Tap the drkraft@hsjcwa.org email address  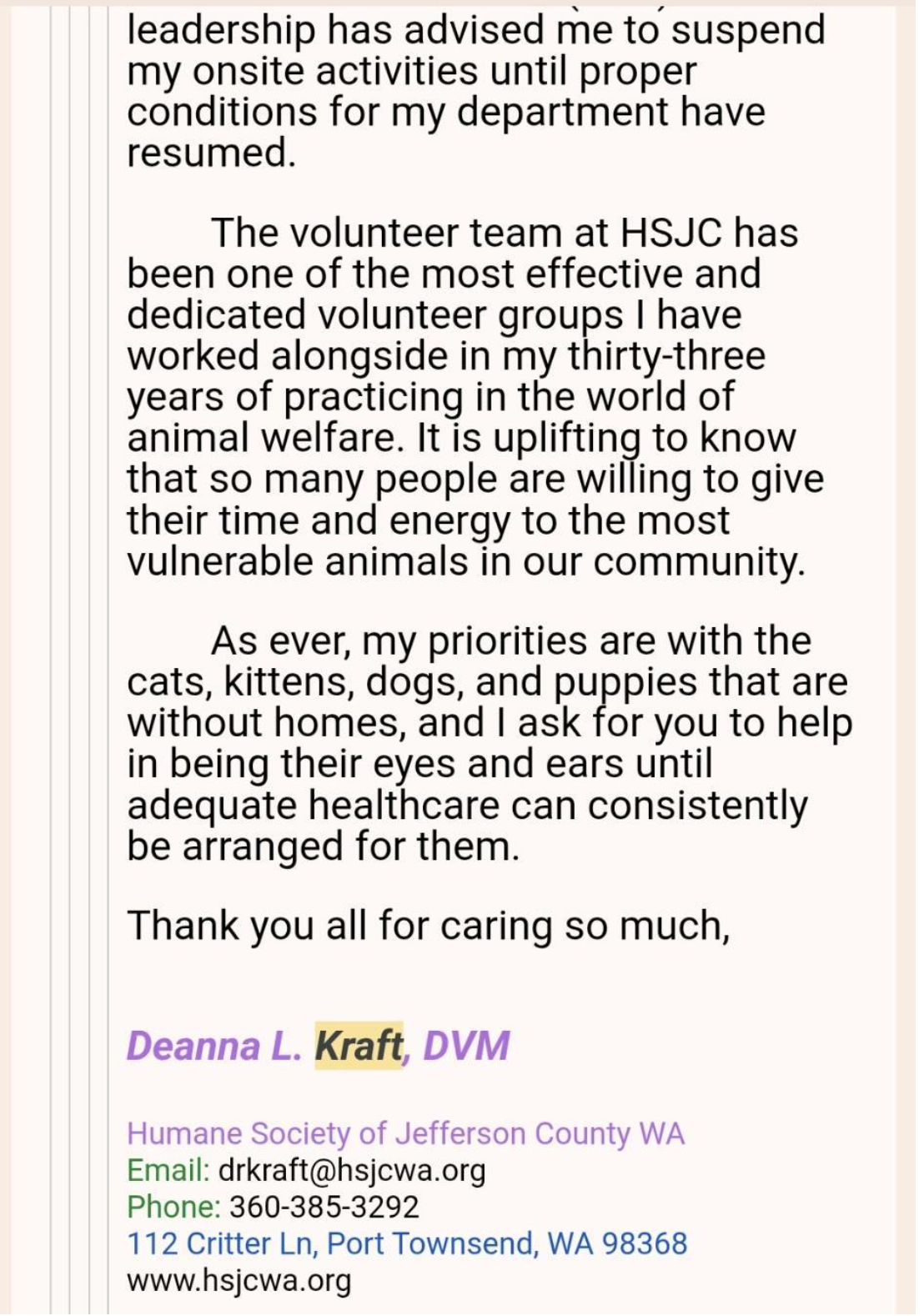tap(351, 1170)
